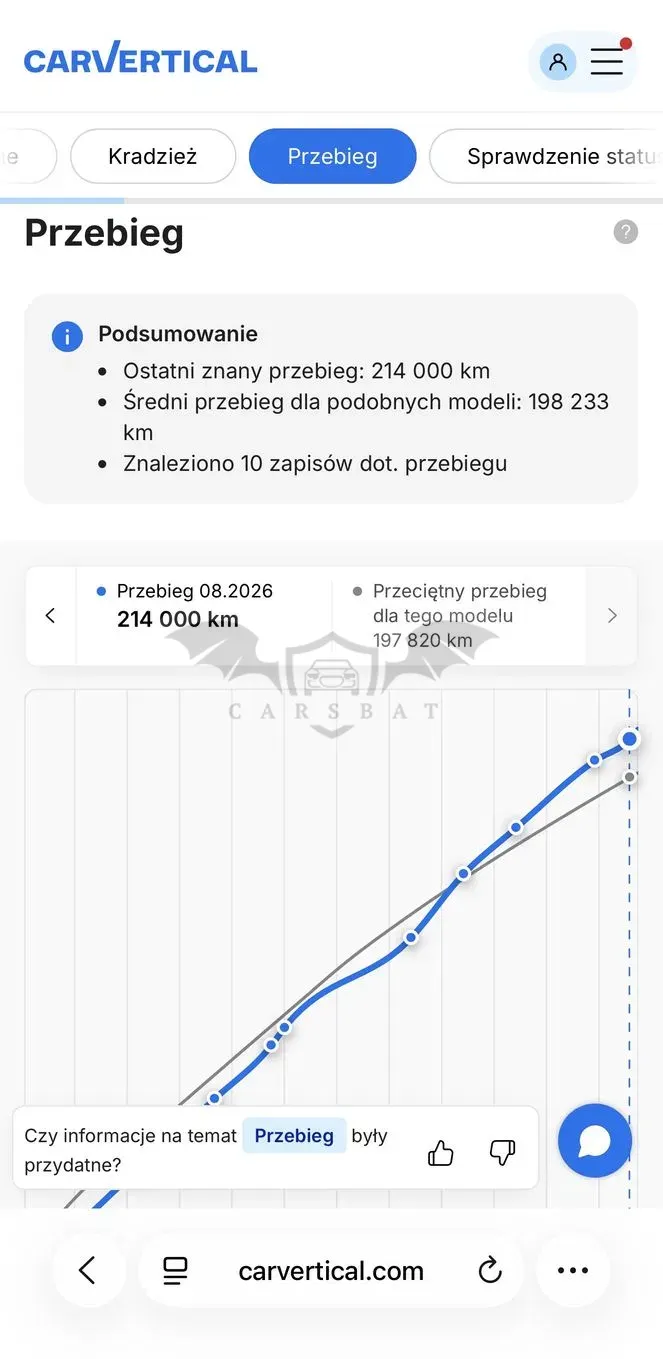The width and height of the screenshot is (663, 1359).
Task: Open the hamburger menu
Action: 607,62
